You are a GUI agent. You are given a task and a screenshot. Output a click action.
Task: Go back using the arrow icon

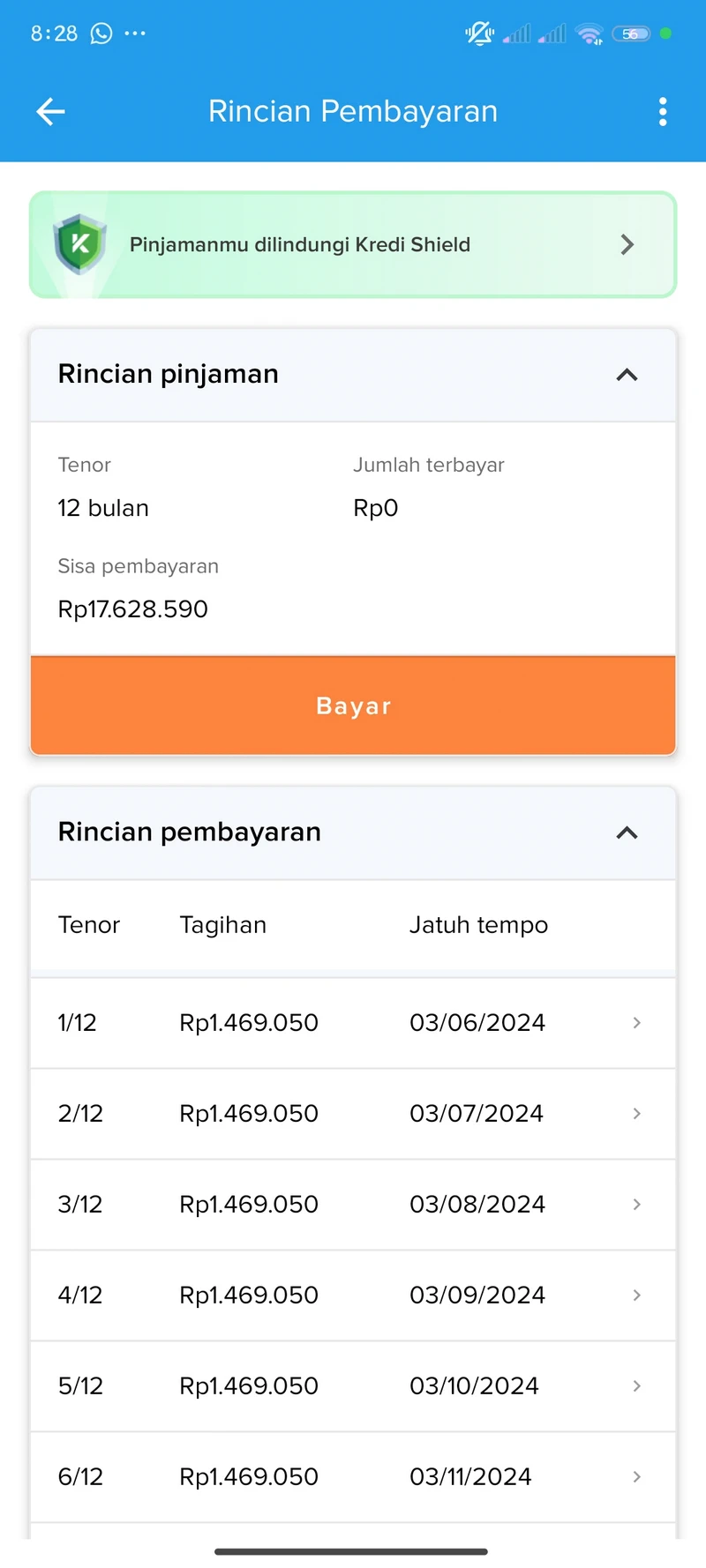point(50,112)
